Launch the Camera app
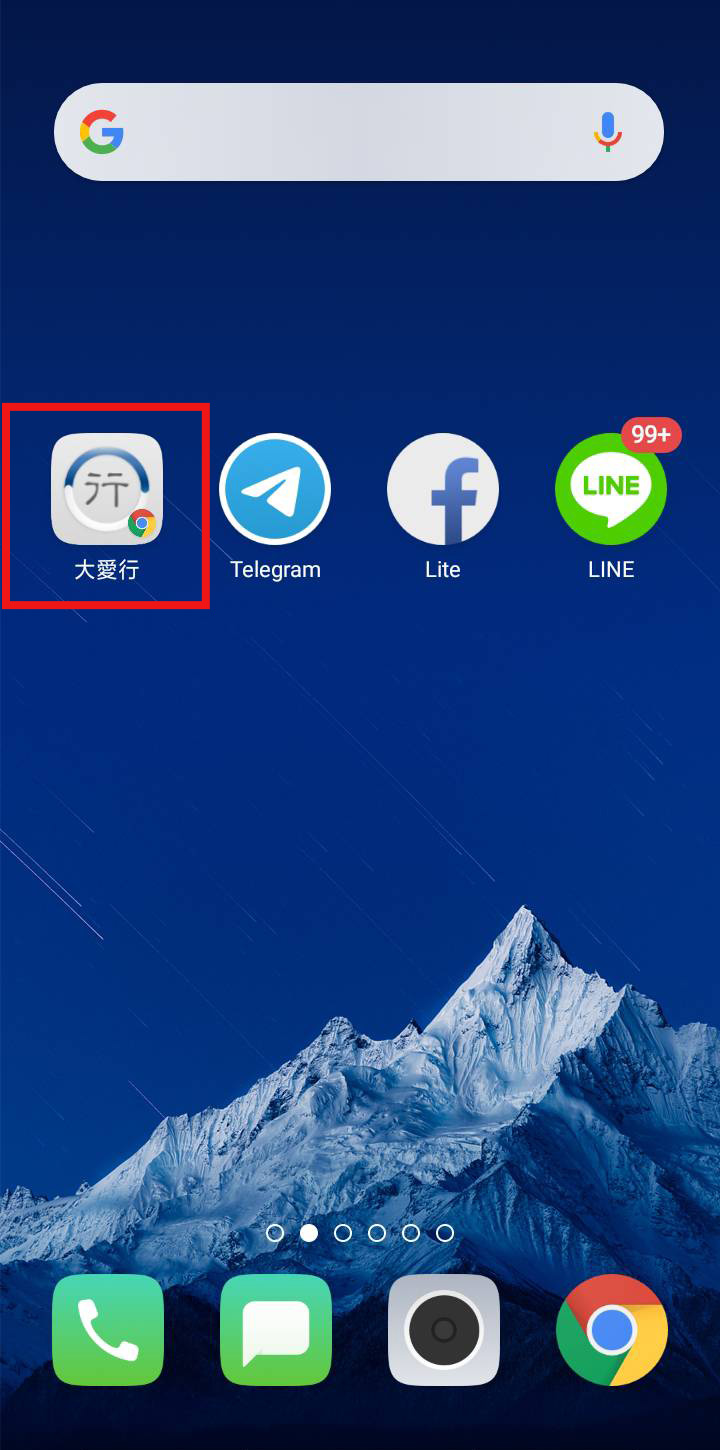 [x=443, y=1330]
